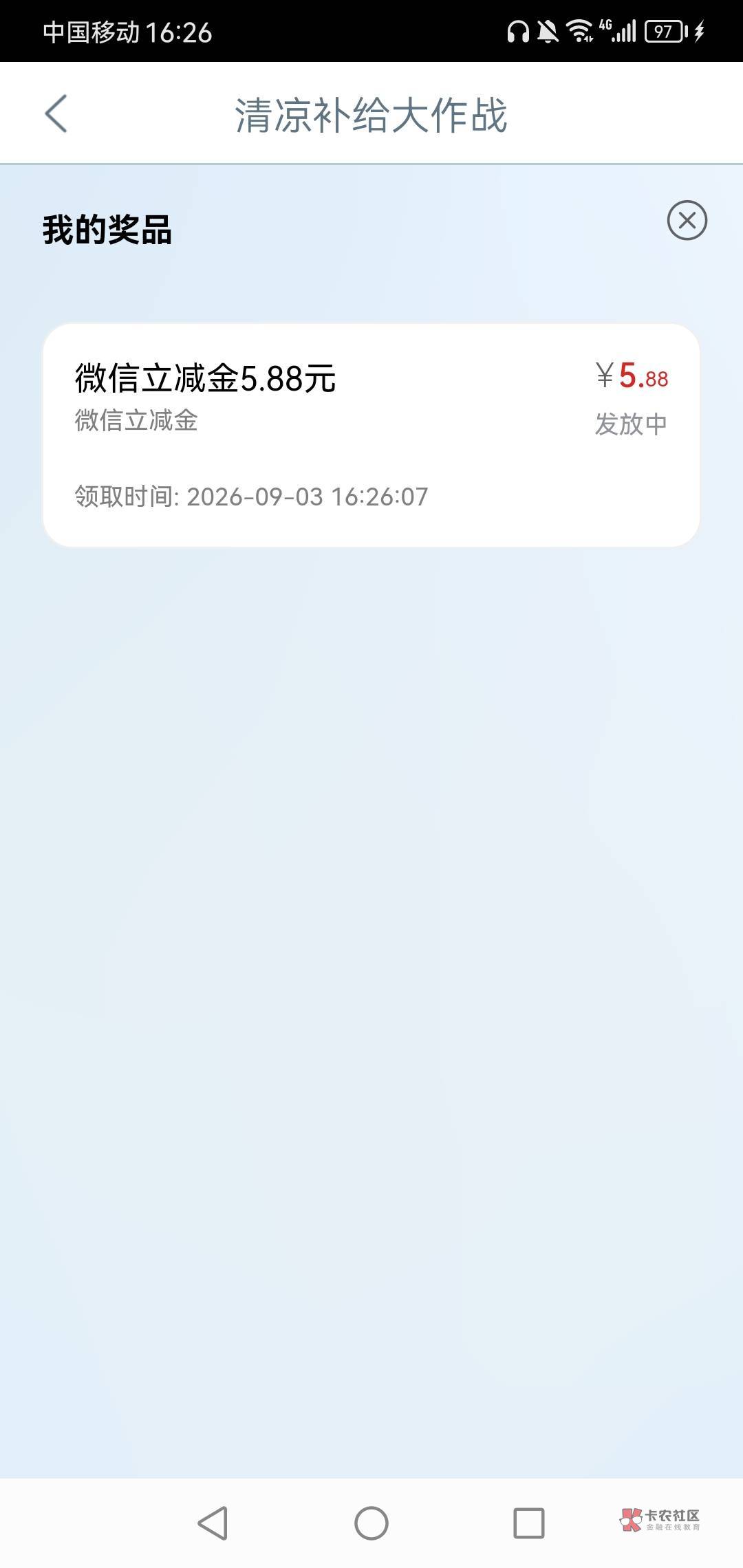743x1568 pixels.
Task: Tap the system back button
Action: pyautogui.click(x=213, y=1523)
